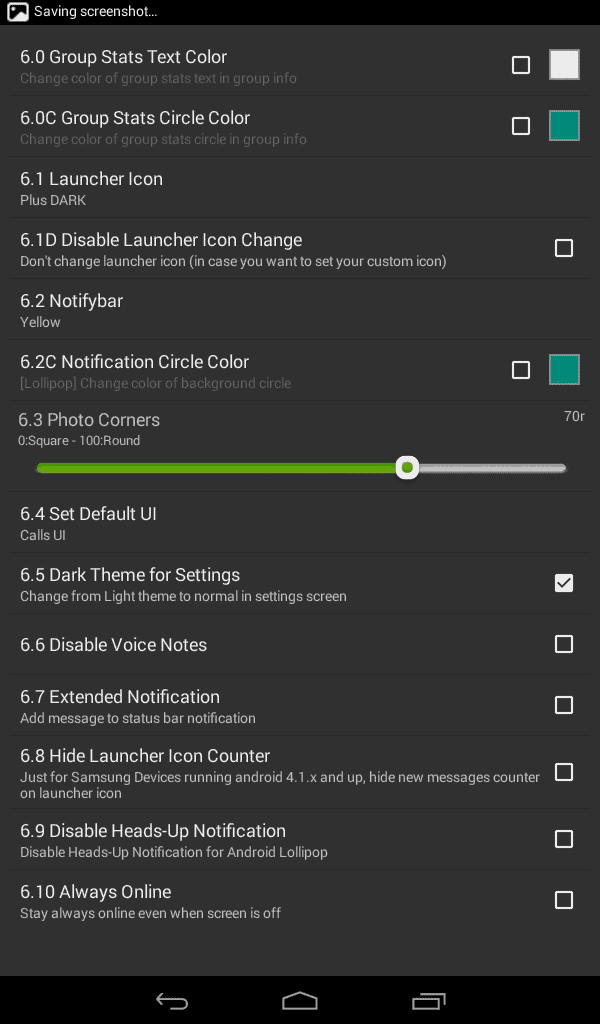
Task: Tap the system home button
Action: point(300,1000)
